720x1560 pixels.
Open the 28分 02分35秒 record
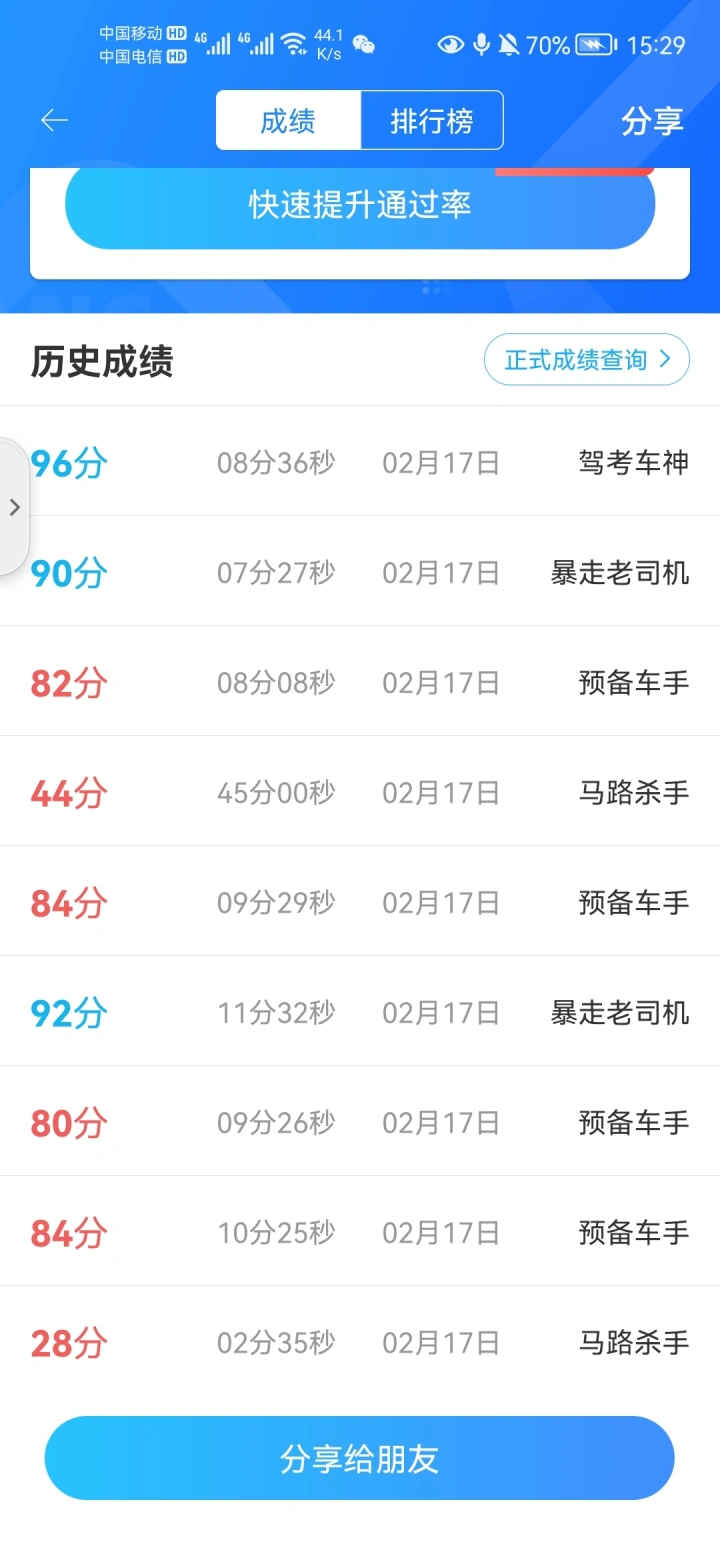pyautogui.click(x=360, y=1342)
